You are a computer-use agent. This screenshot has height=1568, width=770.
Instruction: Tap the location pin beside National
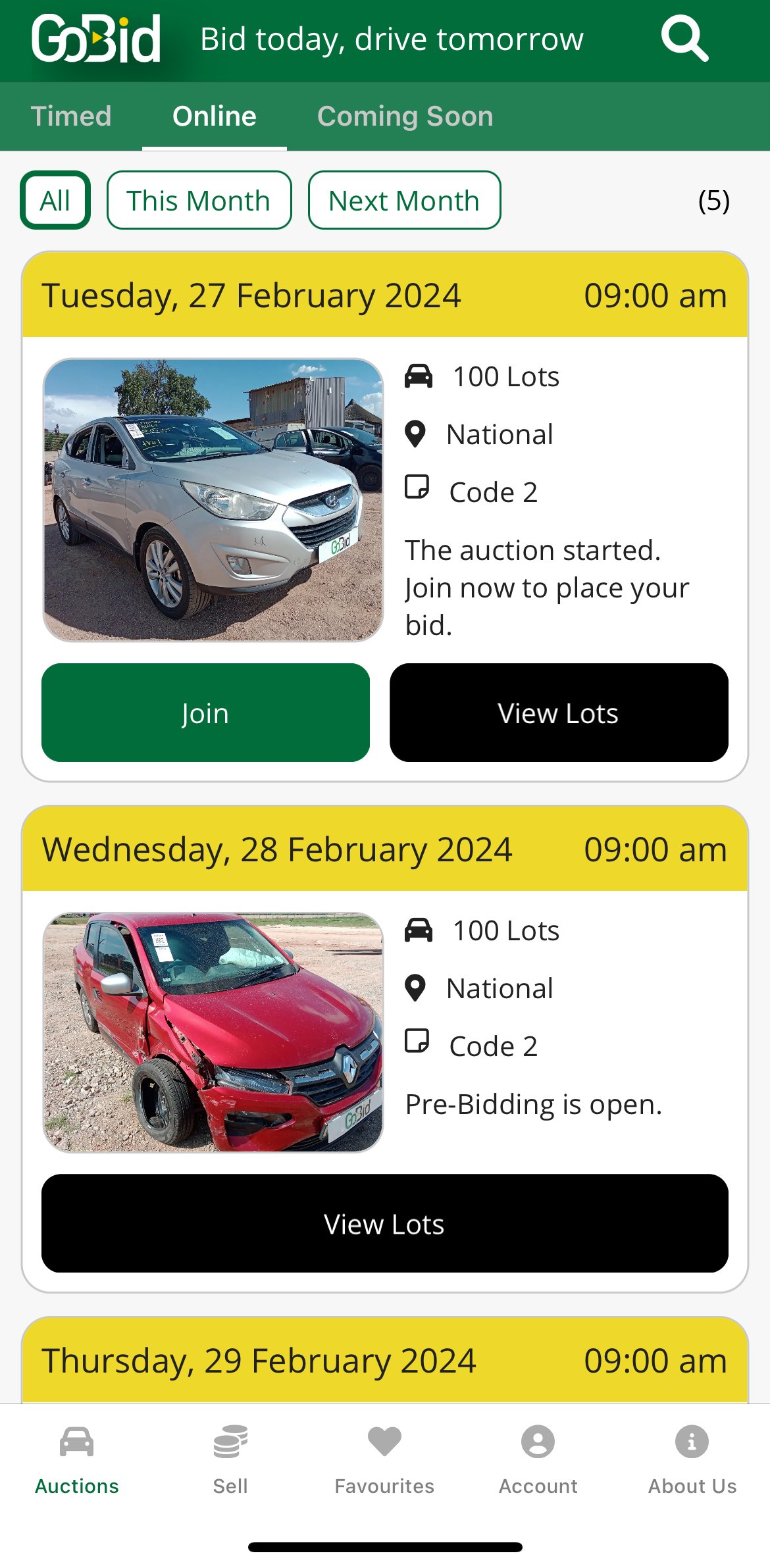[417, 434]
